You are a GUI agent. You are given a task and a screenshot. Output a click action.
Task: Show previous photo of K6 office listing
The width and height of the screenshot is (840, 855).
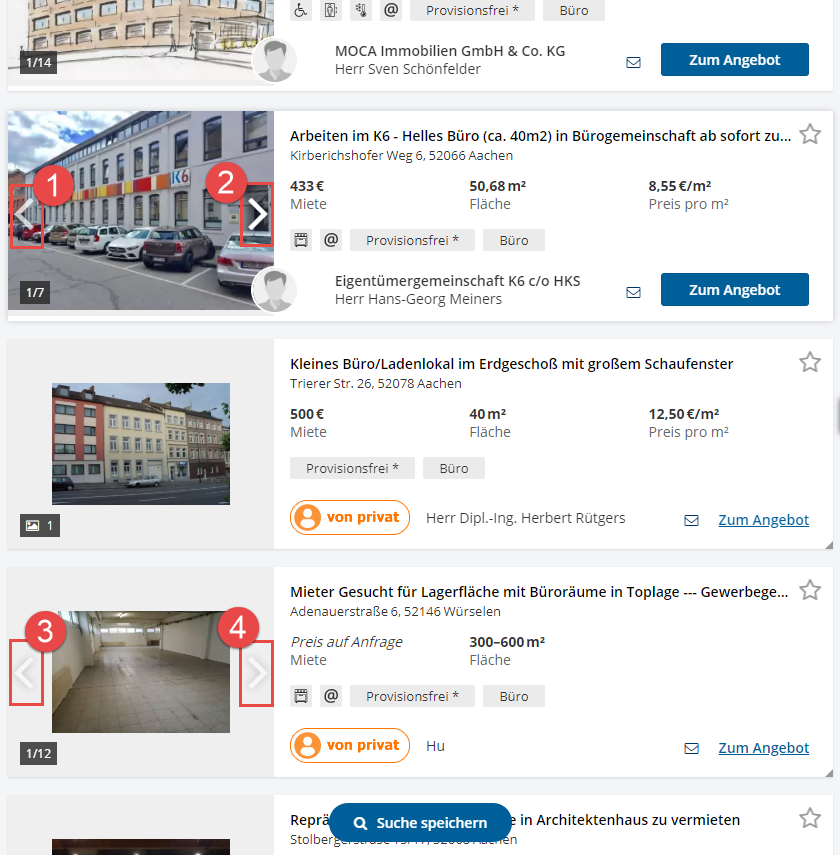coord(27,215)
